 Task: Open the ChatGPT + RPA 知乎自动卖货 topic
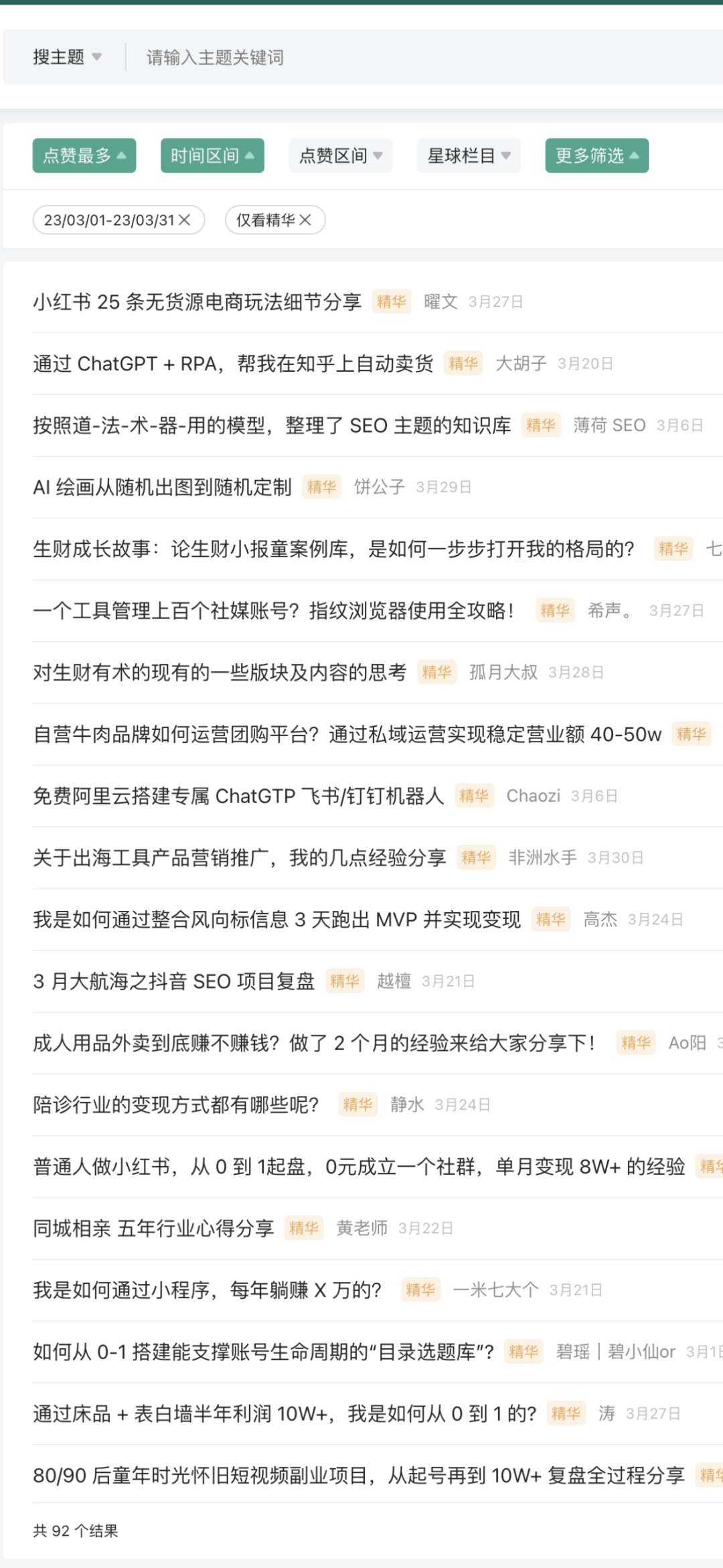point(233,364)
